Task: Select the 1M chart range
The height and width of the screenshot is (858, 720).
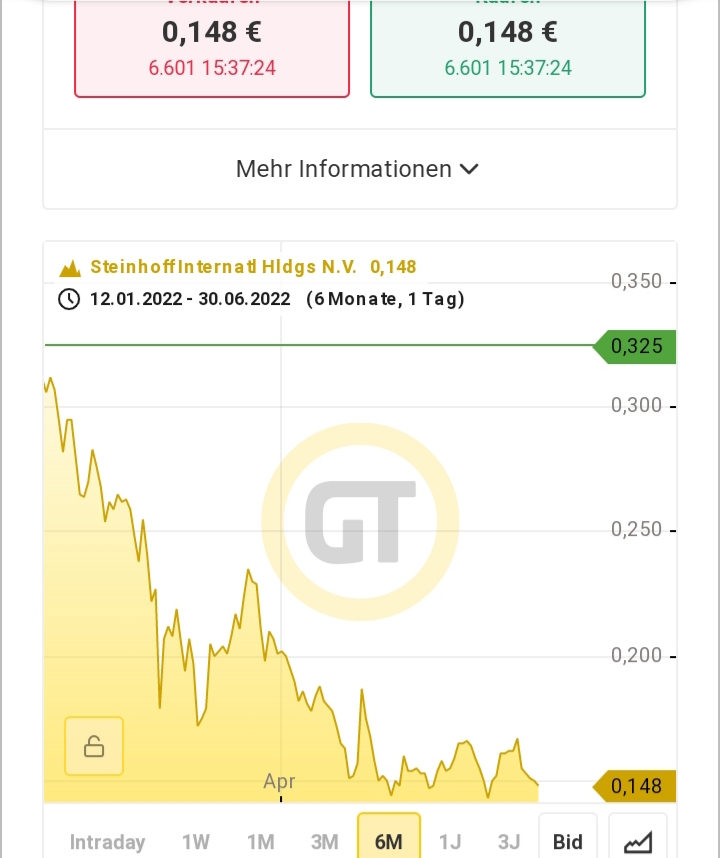Action: click(260, 842)
